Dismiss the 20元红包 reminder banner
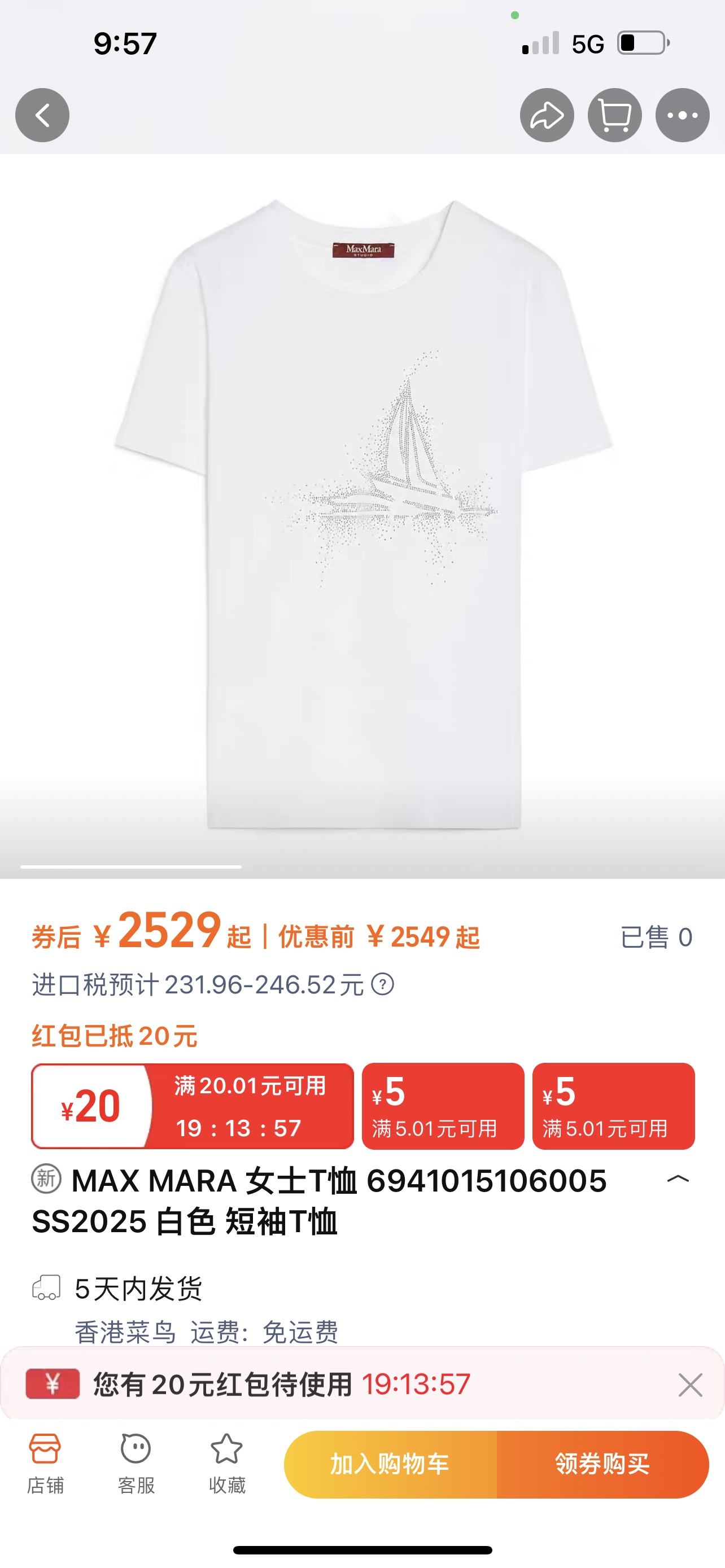The width and height of the screenshot is (725, 1568). coord(691,1385)
